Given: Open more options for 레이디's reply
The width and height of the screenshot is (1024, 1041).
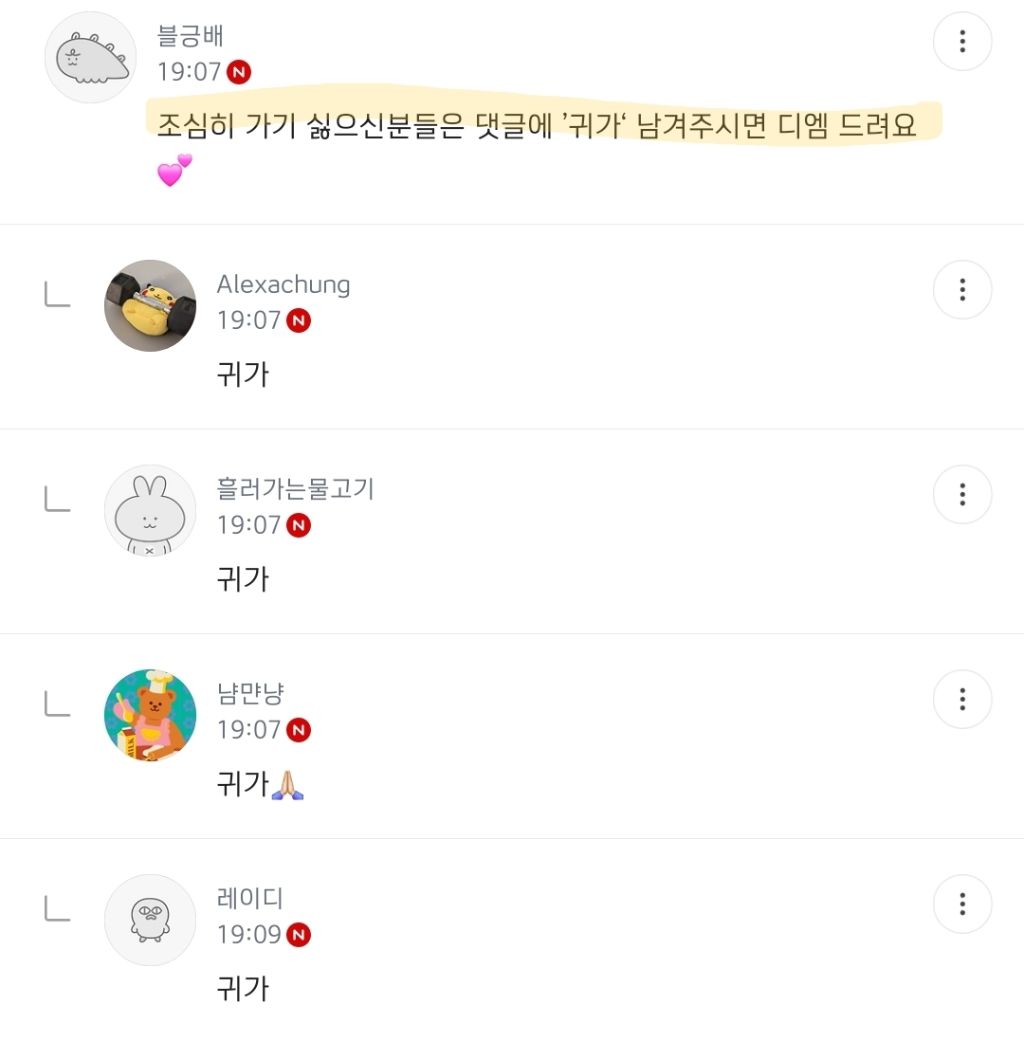Looking at the screenshot, I should 962,904.
